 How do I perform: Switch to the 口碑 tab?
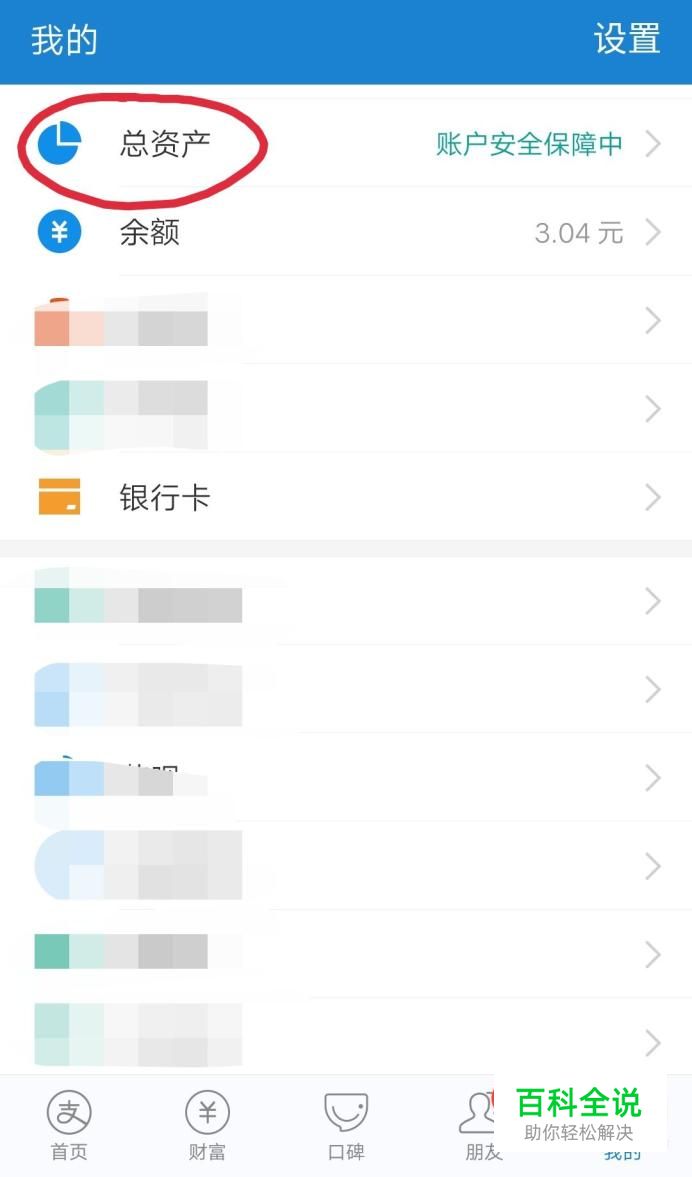pyautogui.click(x=346, y=1125)
